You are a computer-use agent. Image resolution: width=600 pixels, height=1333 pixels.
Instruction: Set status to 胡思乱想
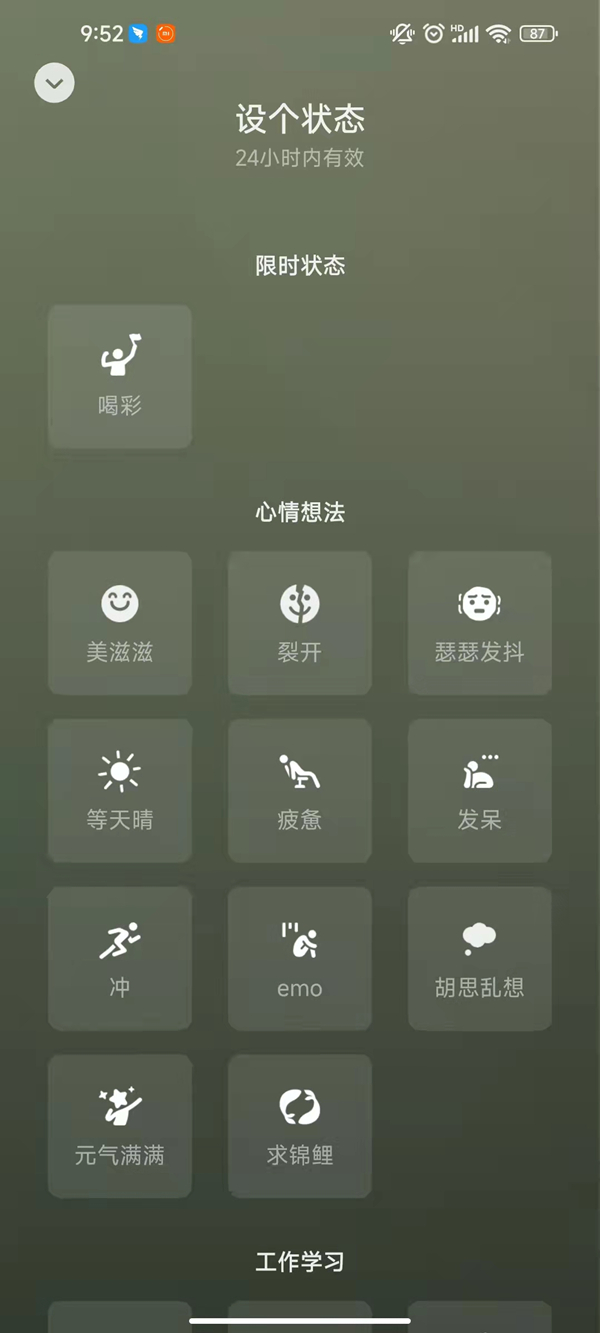tap(480, 959)
